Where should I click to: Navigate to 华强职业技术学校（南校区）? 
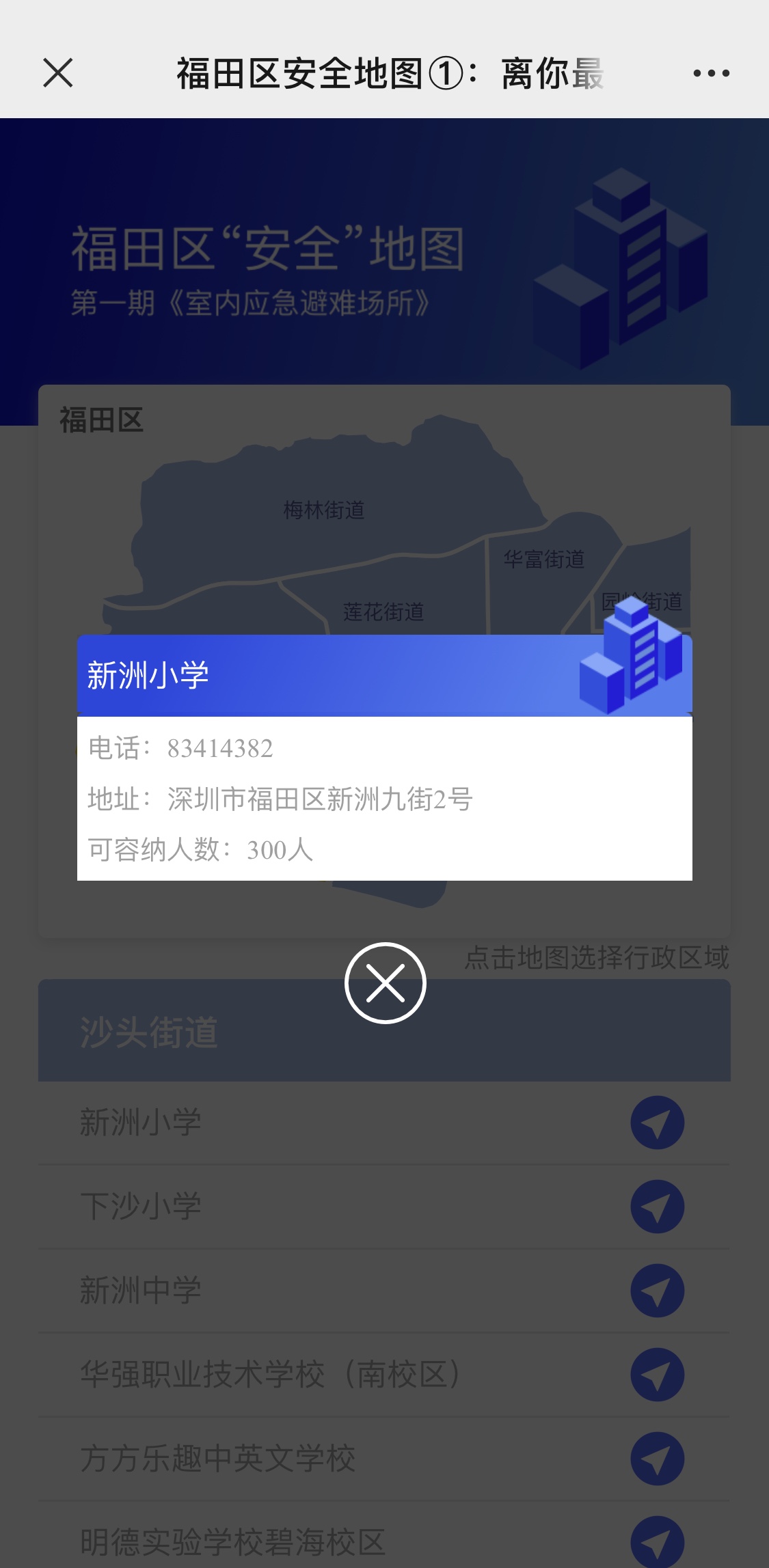[658, 1375]
